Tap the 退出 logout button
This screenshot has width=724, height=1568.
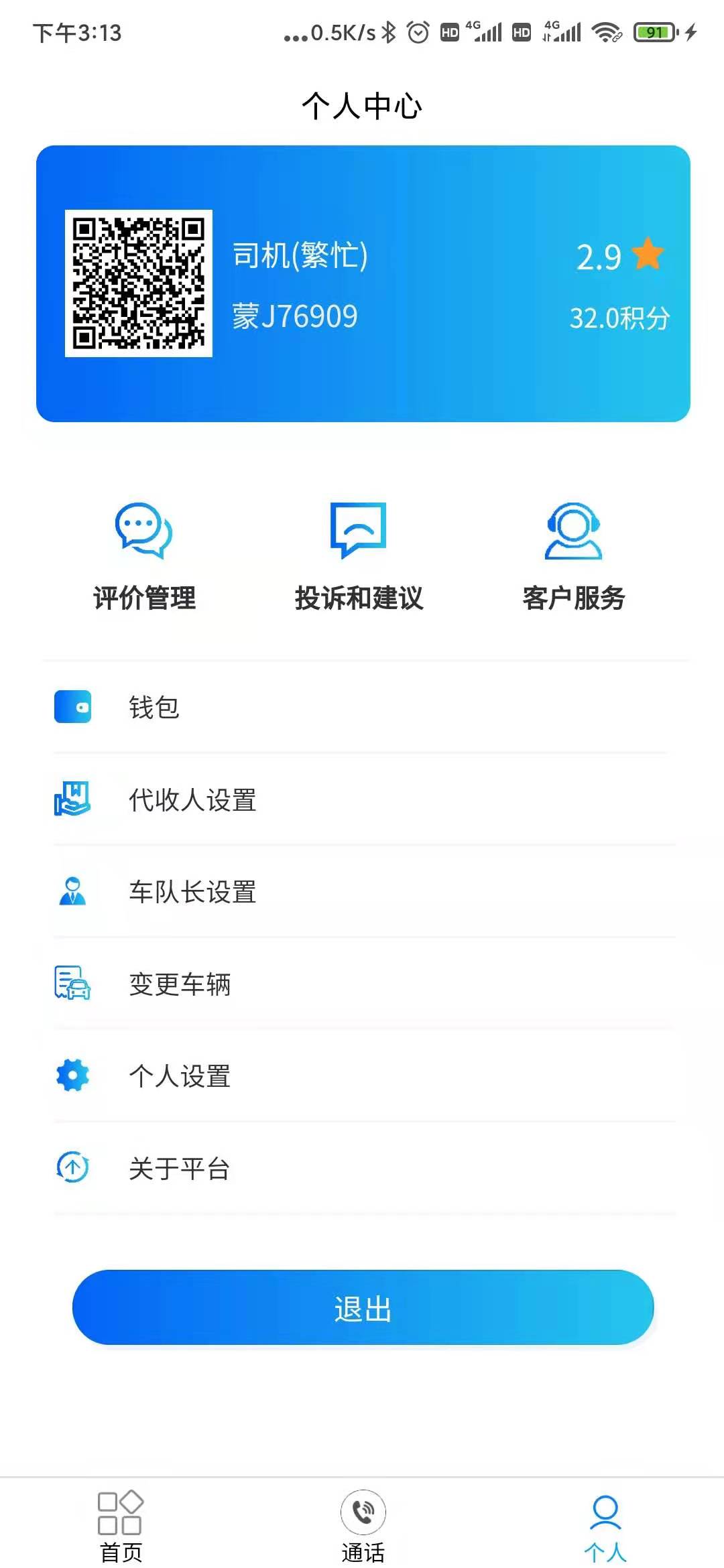click(363, 1307)
